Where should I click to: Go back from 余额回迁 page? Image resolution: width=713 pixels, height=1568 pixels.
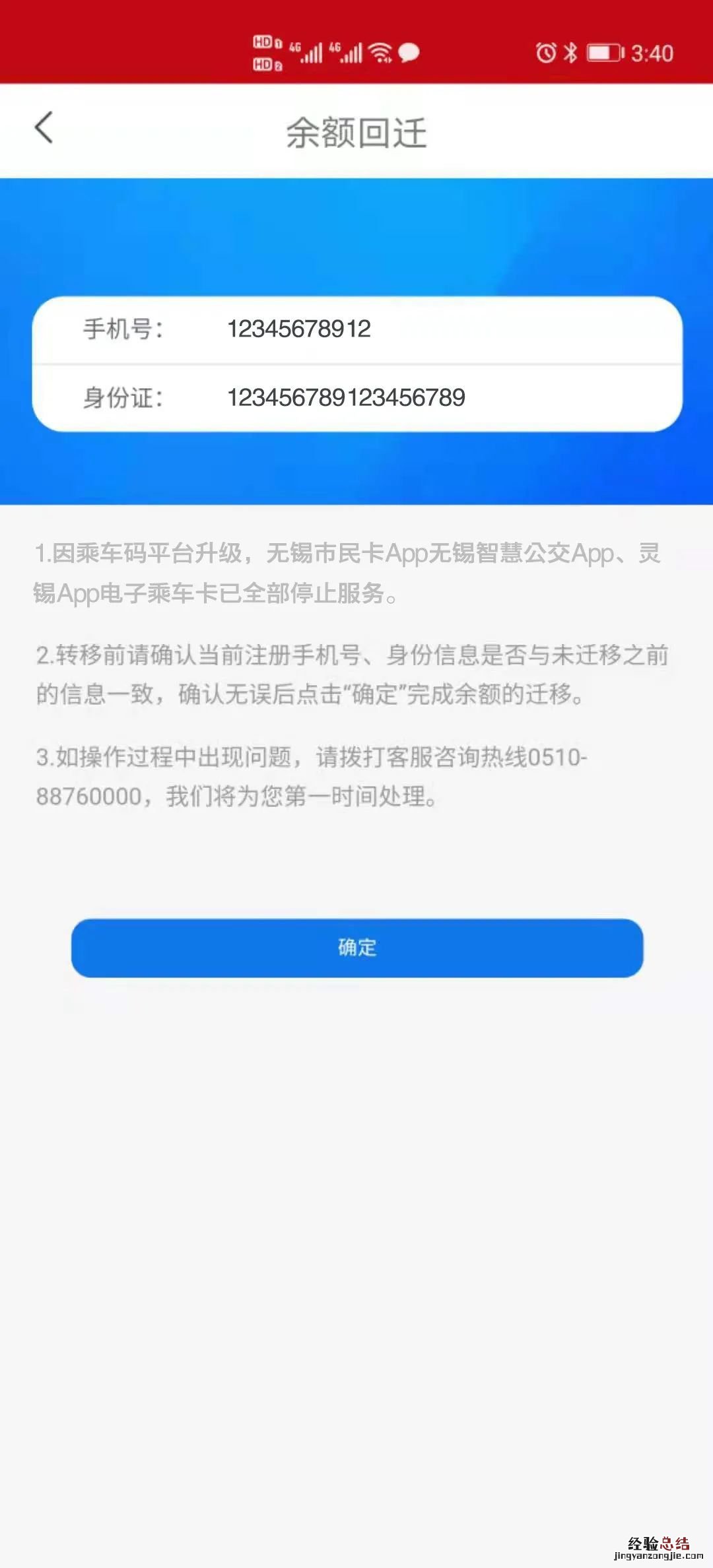coord(44,128)
